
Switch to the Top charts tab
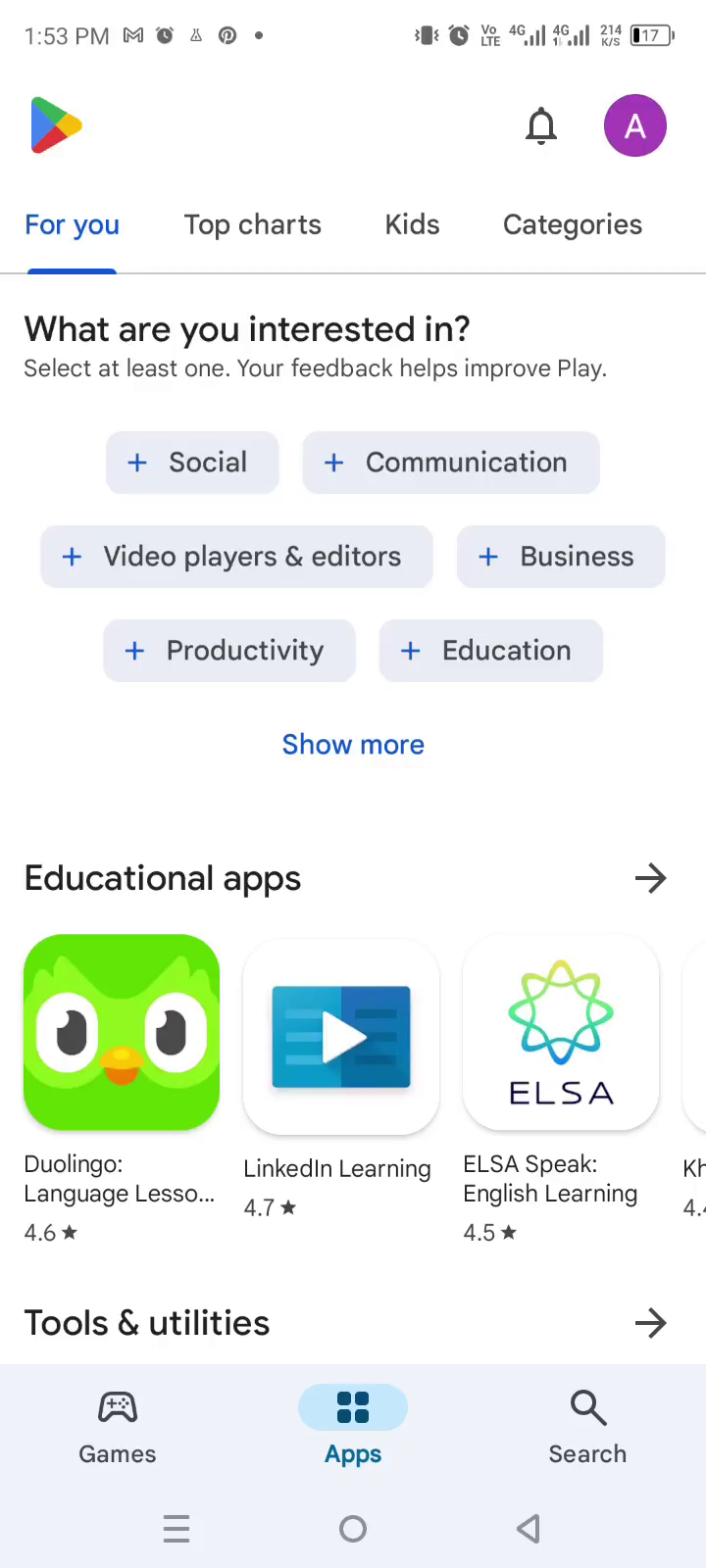tap(252, 224)
